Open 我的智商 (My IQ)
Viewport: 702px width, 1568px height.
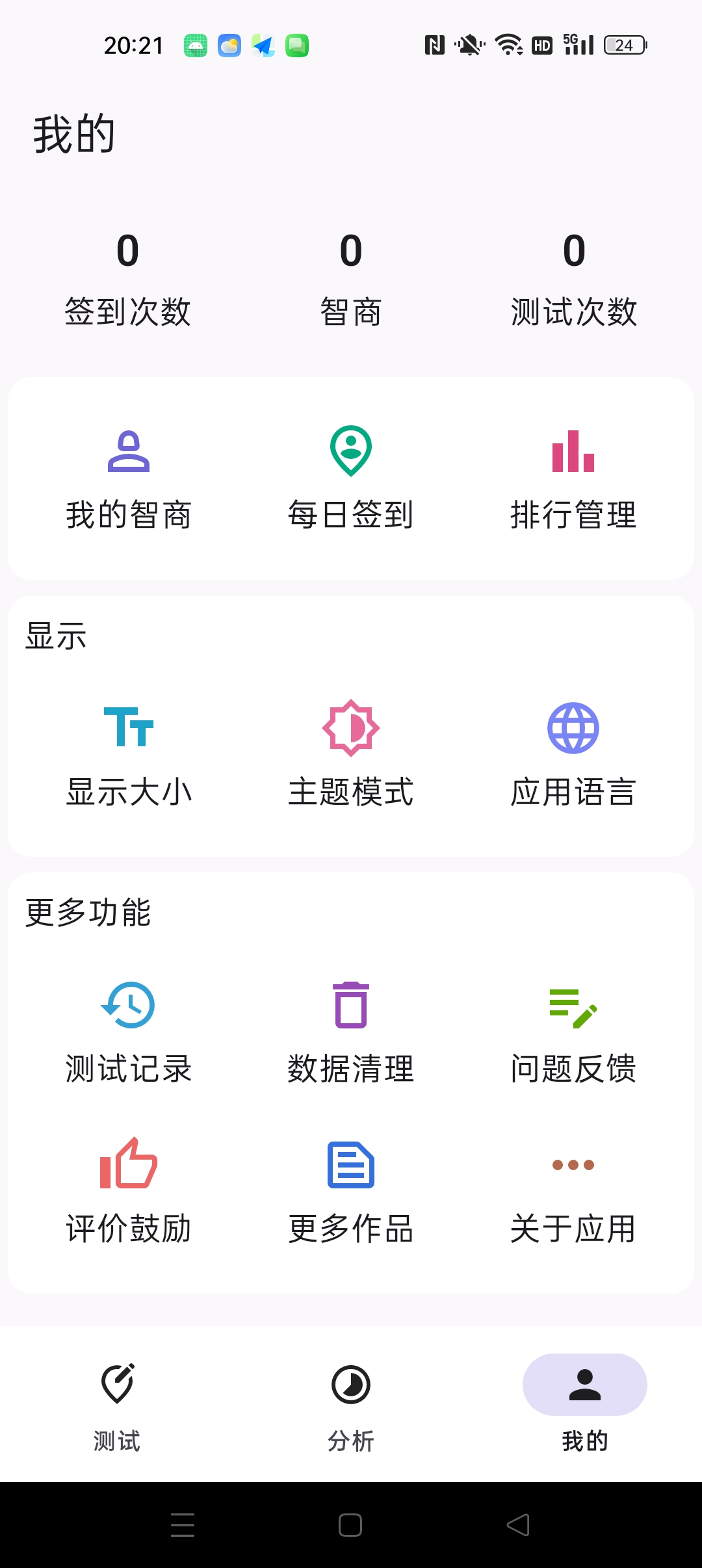pyautogui.click(x=128, y=479)
